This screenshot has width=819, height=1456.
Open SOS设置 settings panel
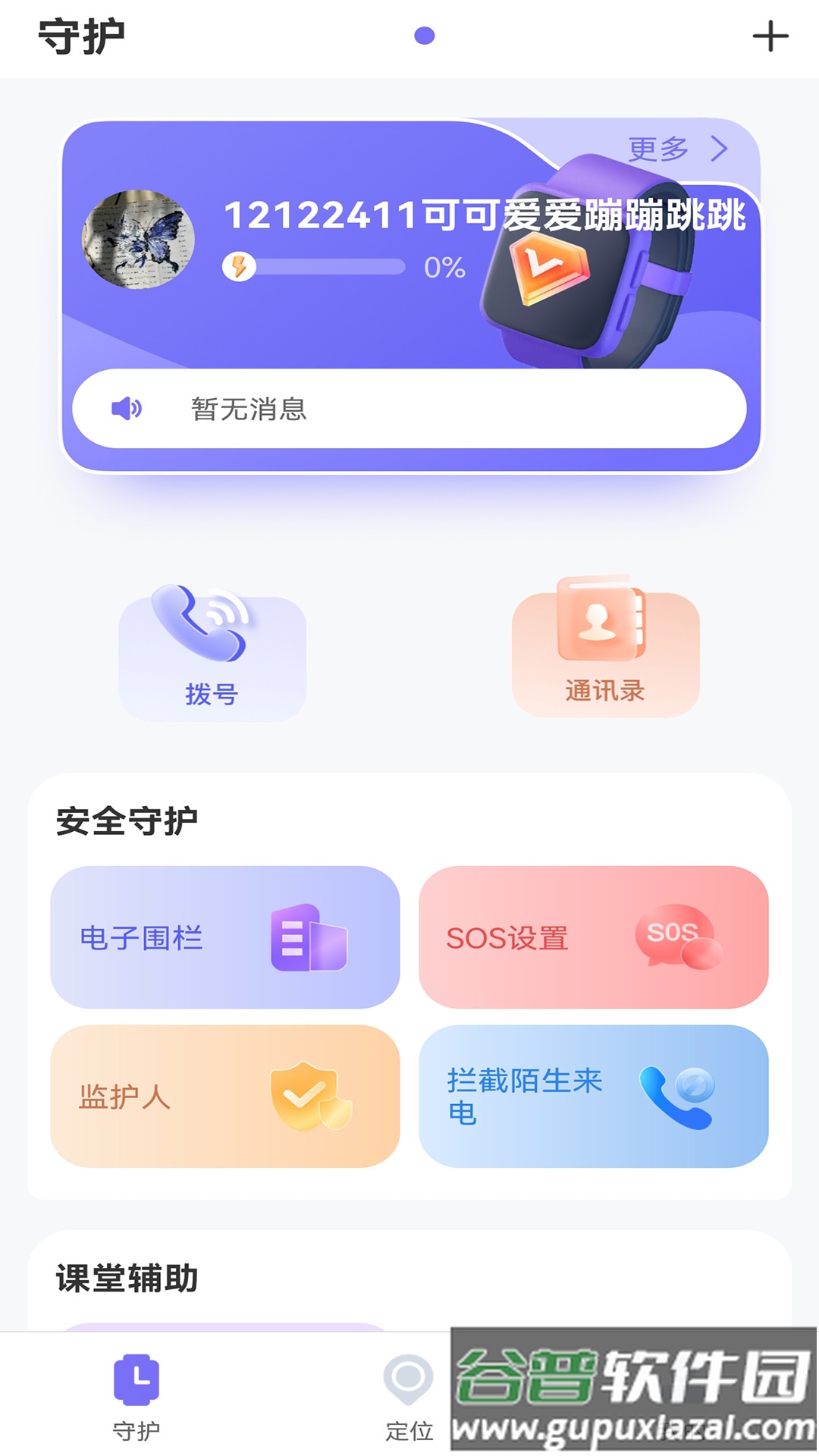point(507,938)
